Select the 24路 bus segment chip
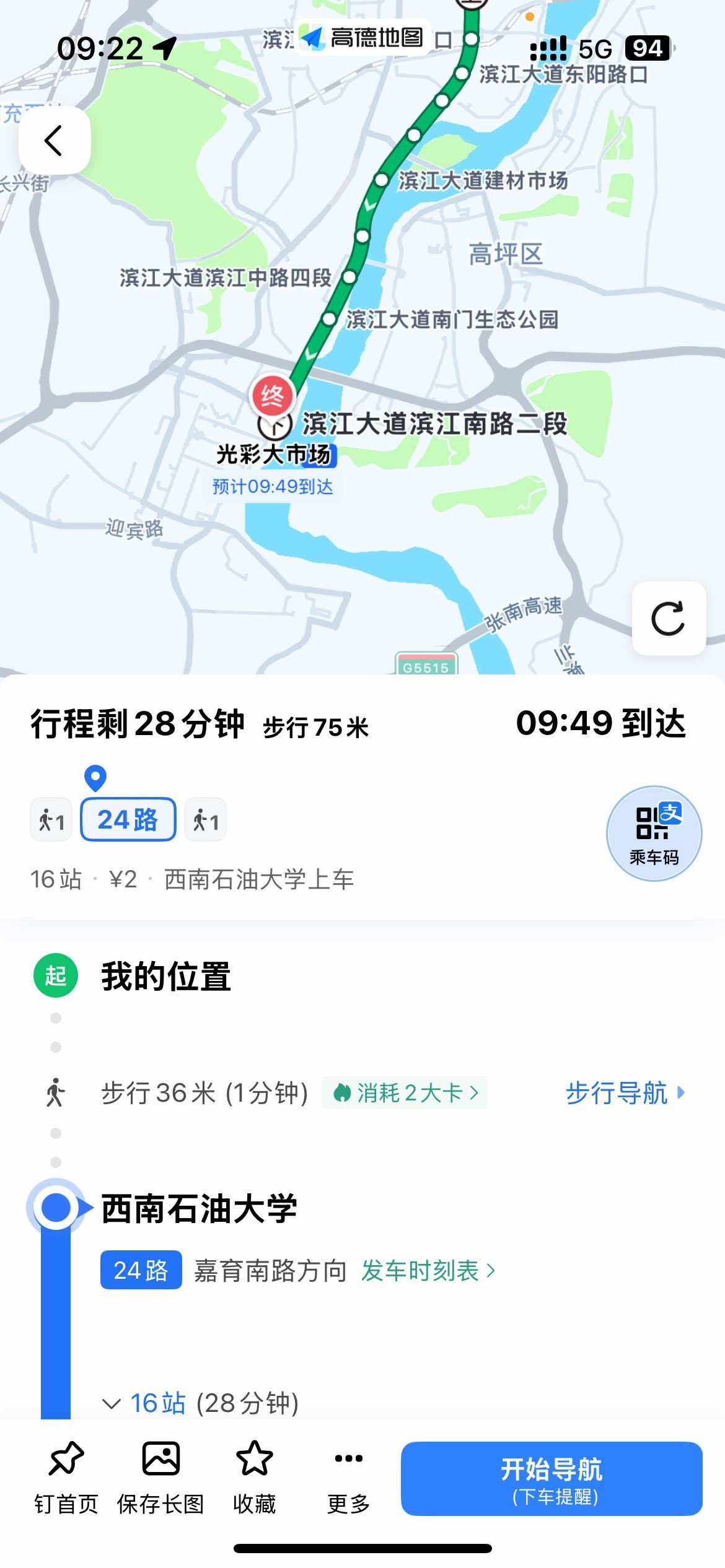725x1568 pixels. pyautogui.click(x=128, y=819)
